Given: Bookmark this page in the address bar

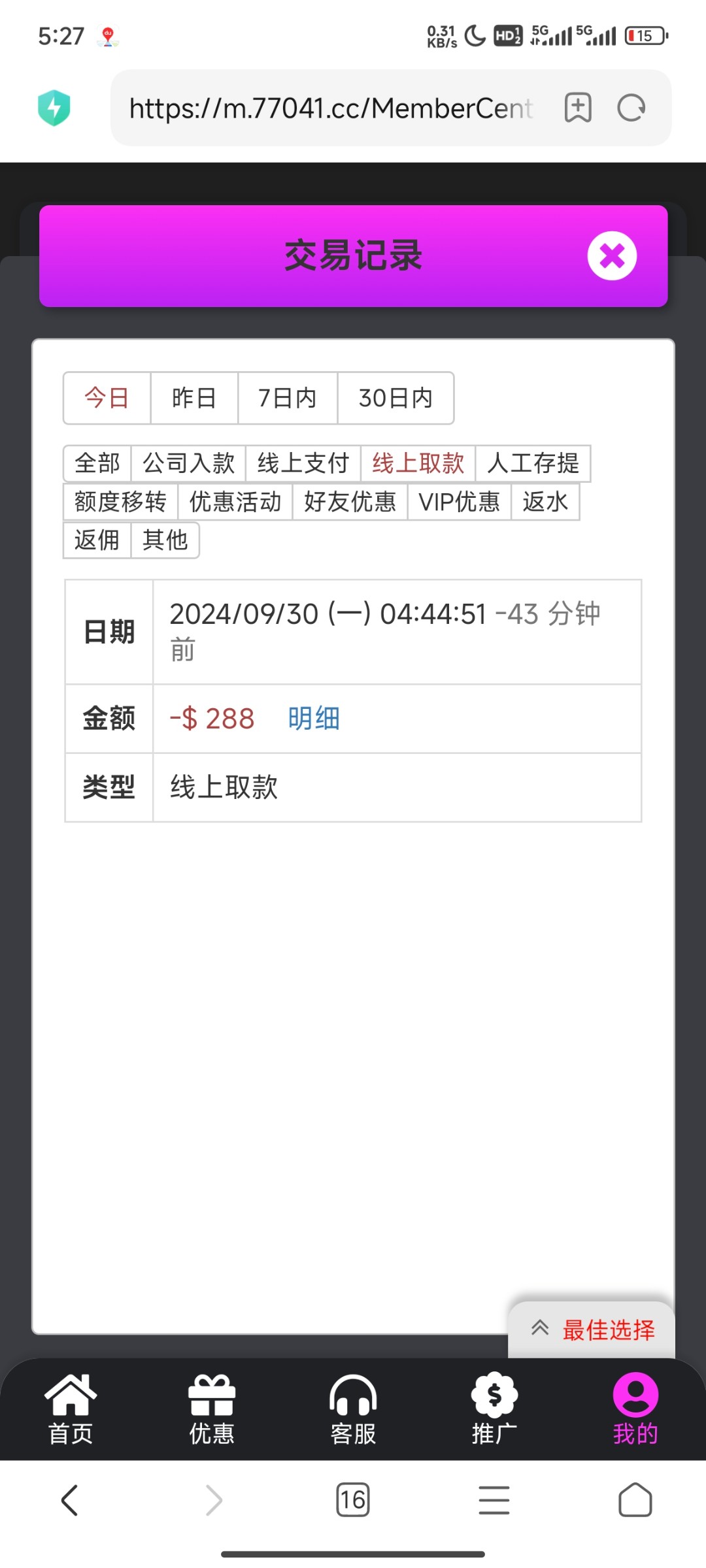Looking at the screenshot, I should (578, 108).
